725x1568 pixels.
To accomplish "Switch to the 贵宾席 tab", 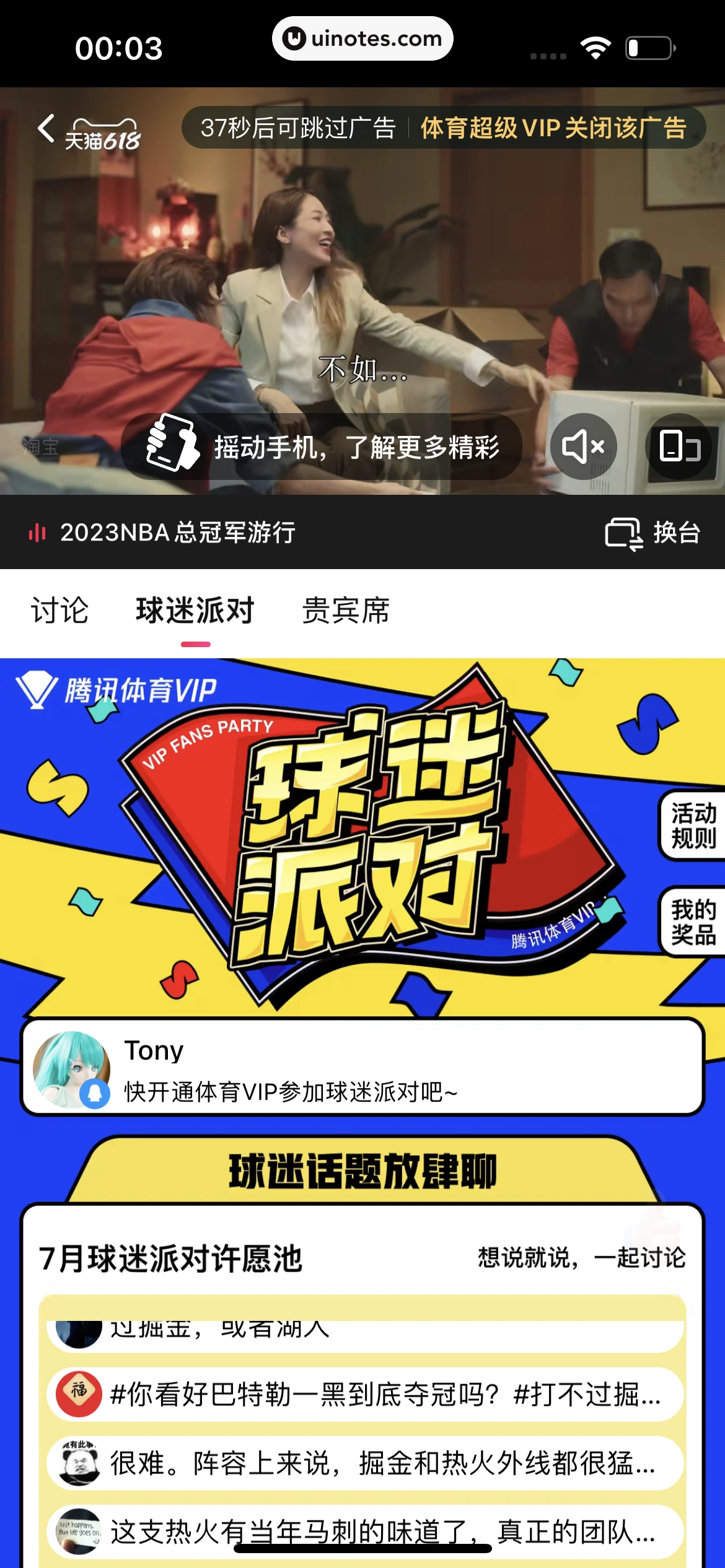I will tap(346, 611).
